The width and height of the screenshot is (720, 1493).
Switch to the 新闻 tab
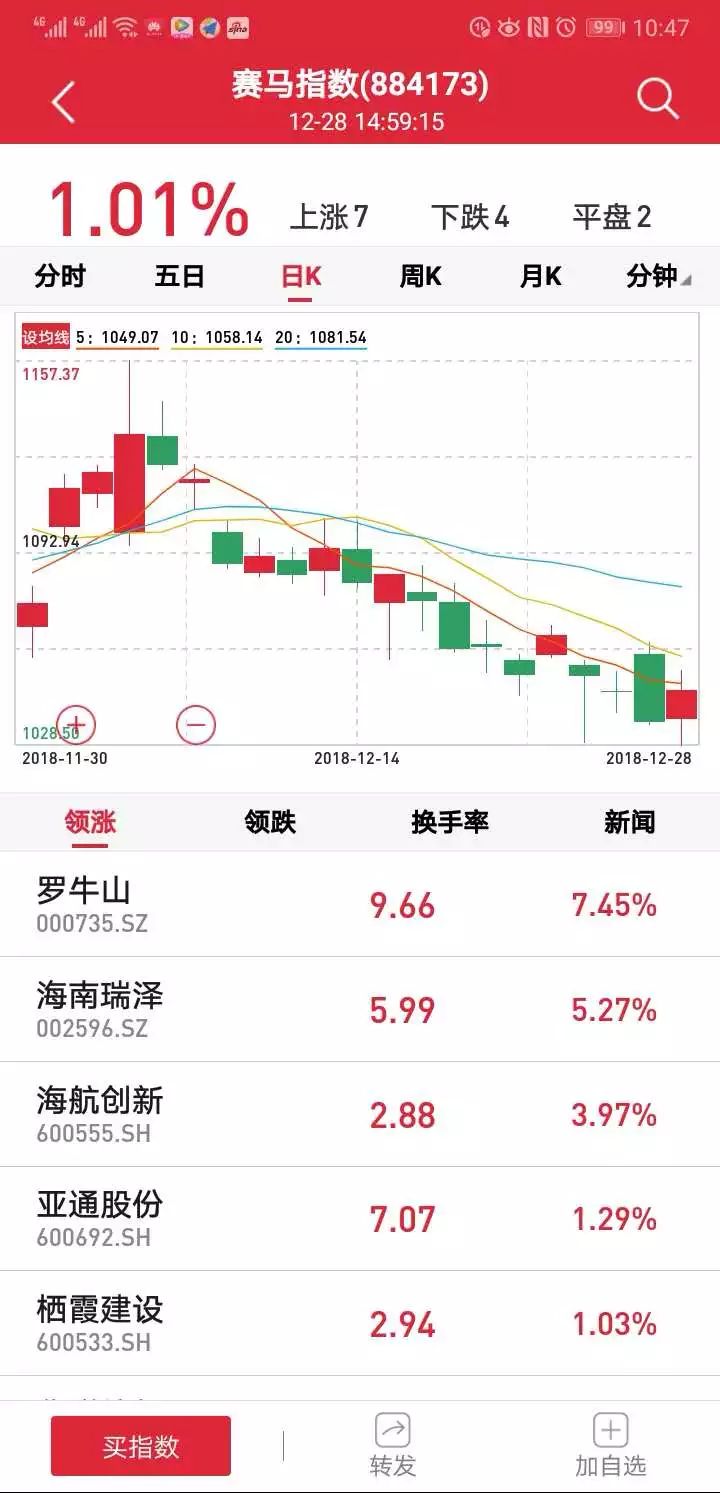pyautogui.click(x=630, y=822)
